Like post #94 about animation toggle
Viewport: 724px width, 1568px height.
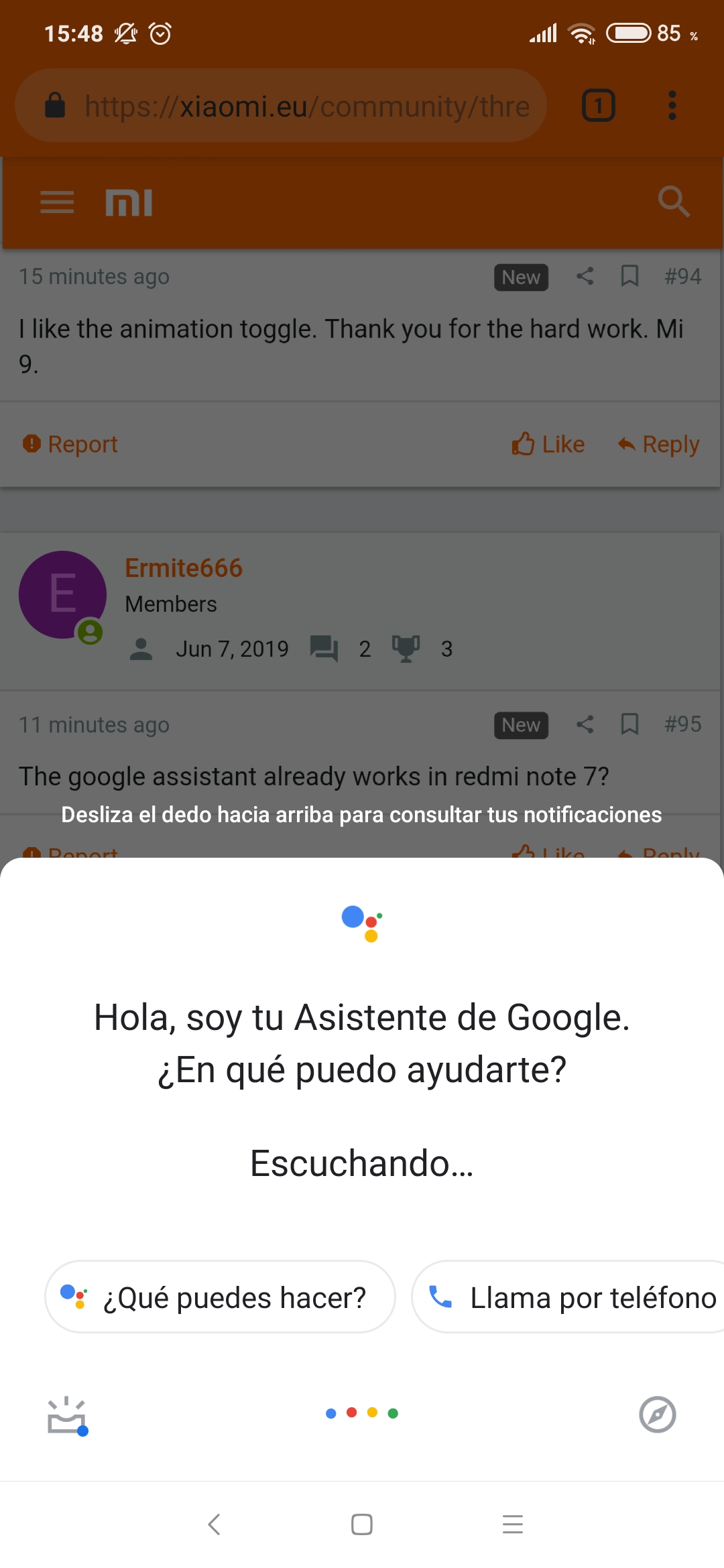tap(548, 444)
